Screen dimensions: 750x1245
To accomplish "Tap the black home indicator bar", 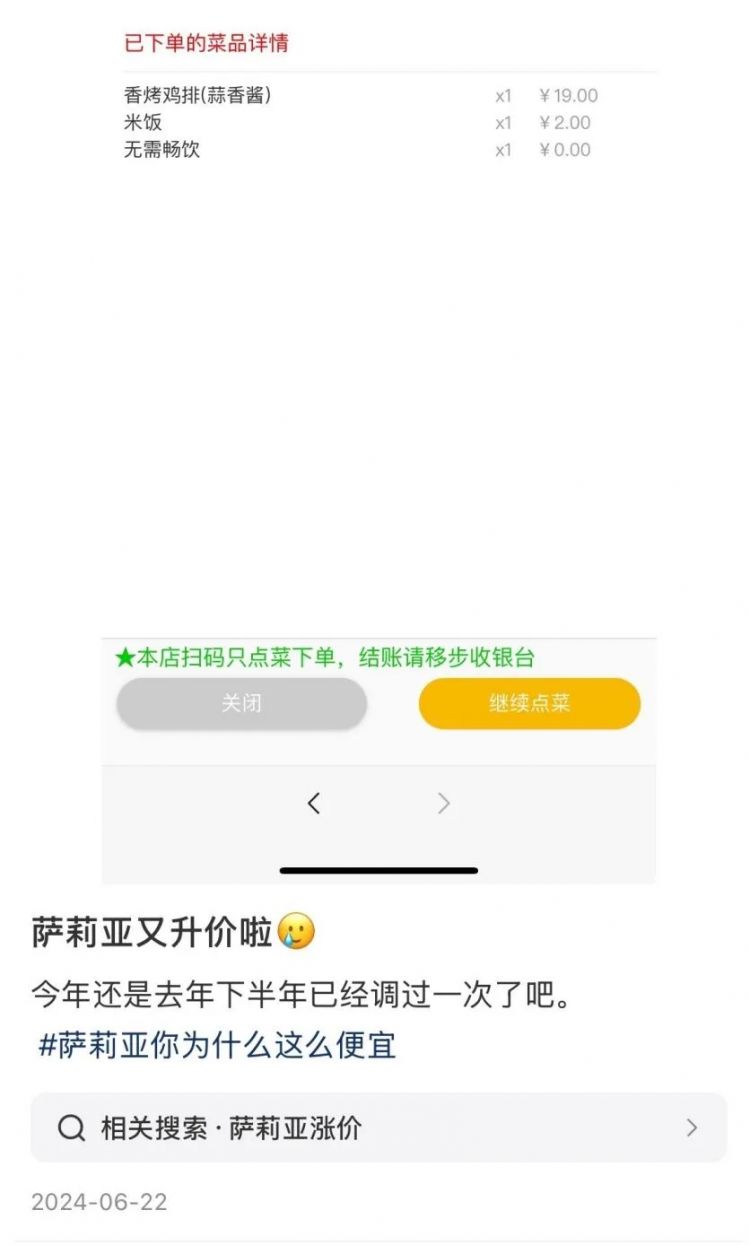I will (x=376, y=869).
